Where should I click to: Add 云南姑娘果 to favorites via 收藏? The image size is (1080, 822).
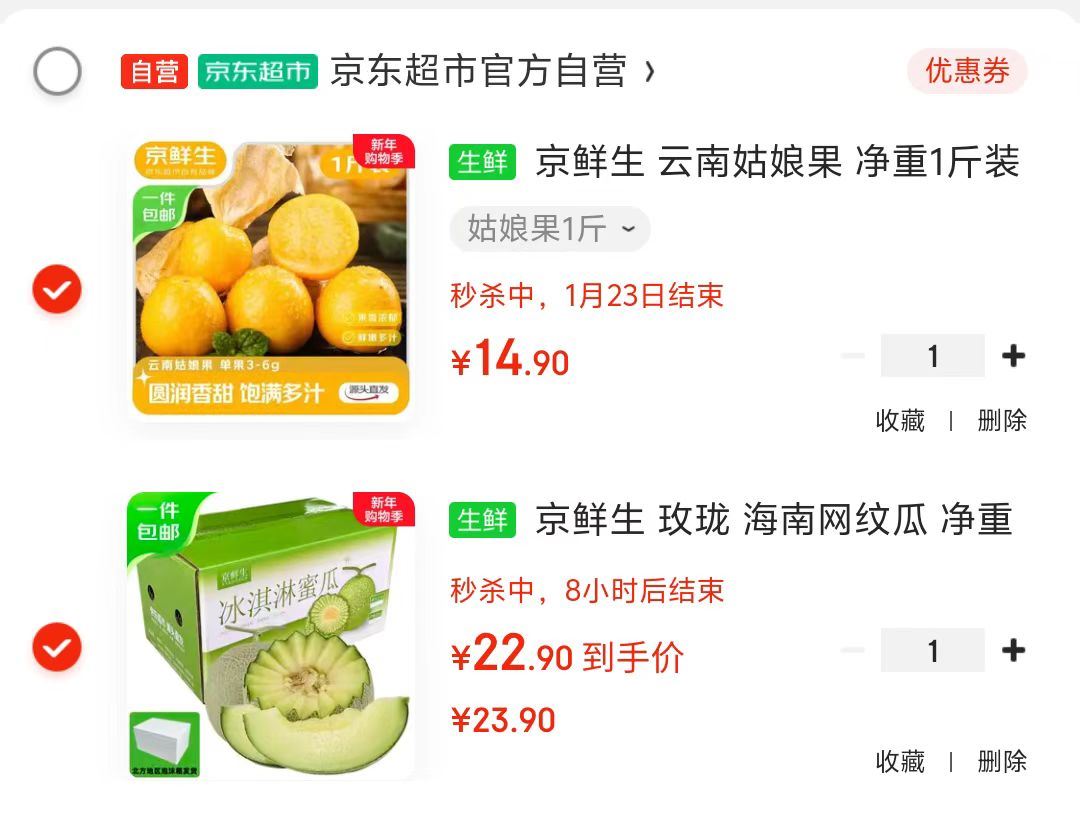(x=900, y=420)
